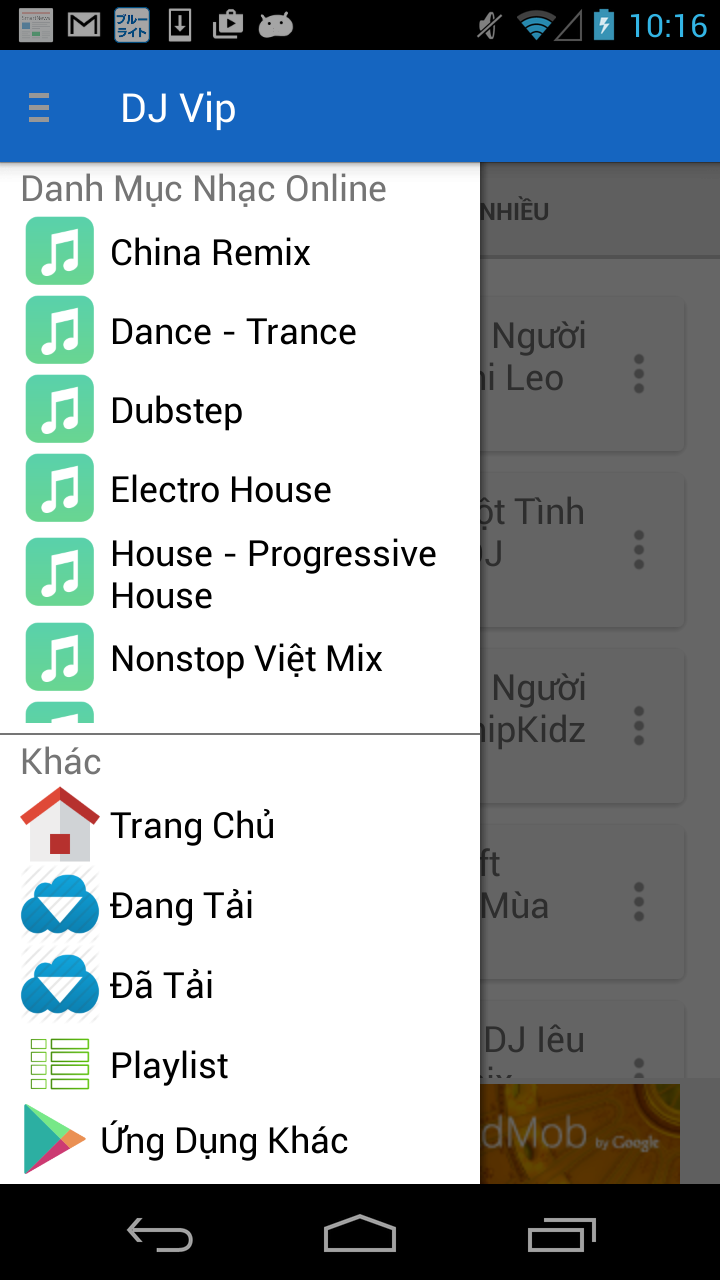720x1280 pixels.
Task: Go to Trang Chủ home page
Action: click(x=192, y=826)
